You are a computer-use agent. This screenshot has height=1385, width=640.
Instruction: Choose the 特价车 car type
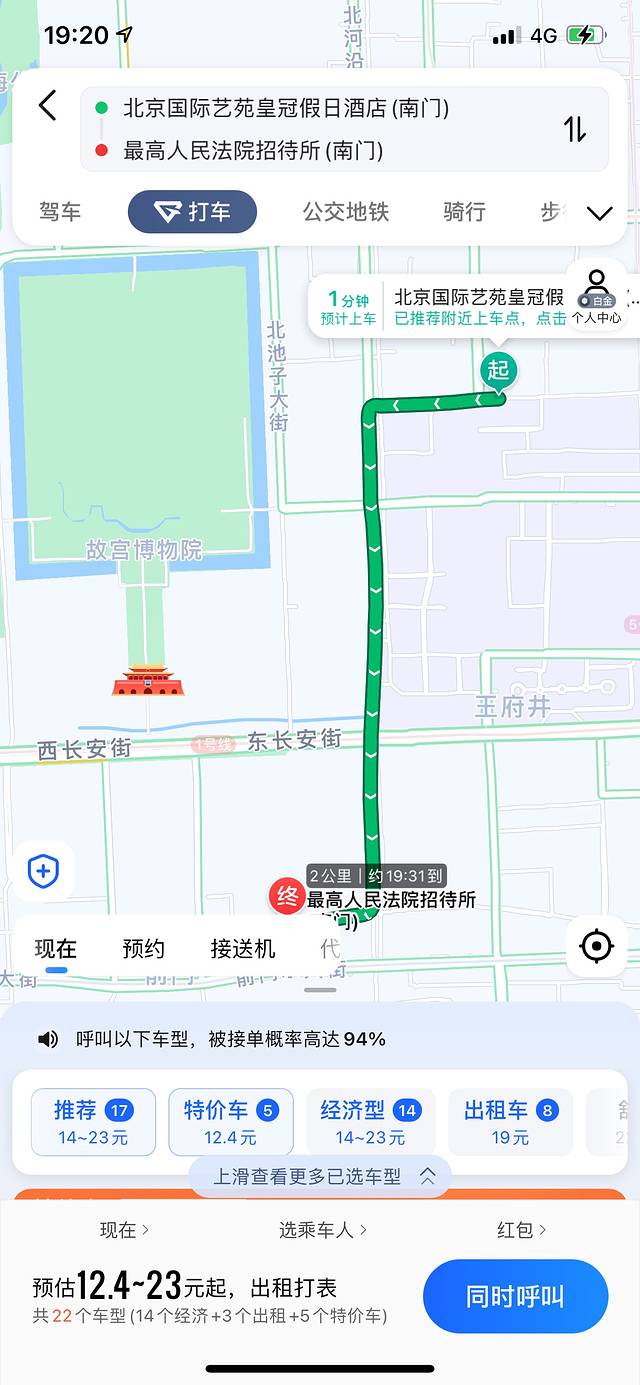[x=230, y=1122]
